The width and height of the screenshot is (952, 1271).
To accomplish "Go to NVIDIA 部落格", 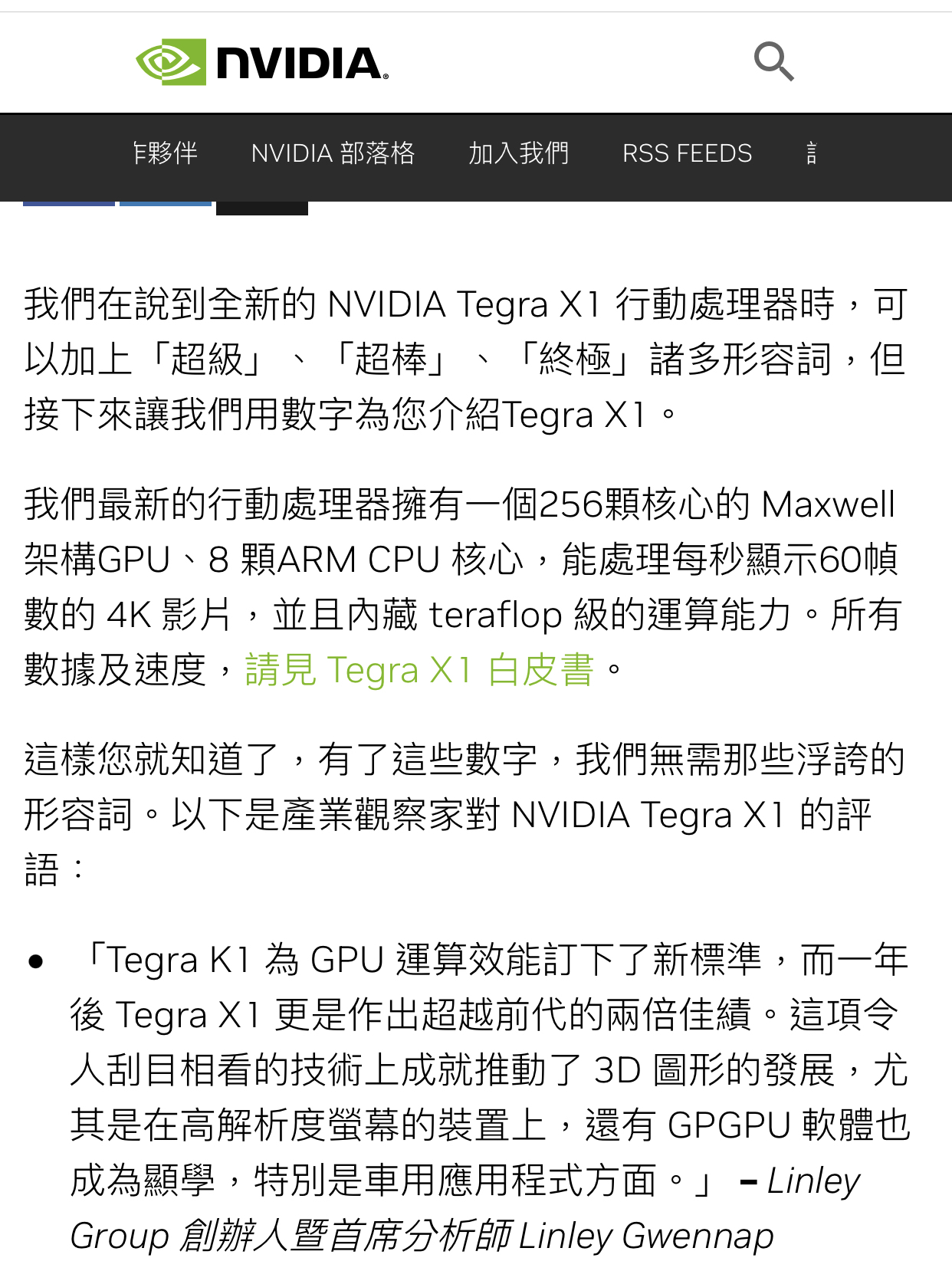I will (333, 153).
